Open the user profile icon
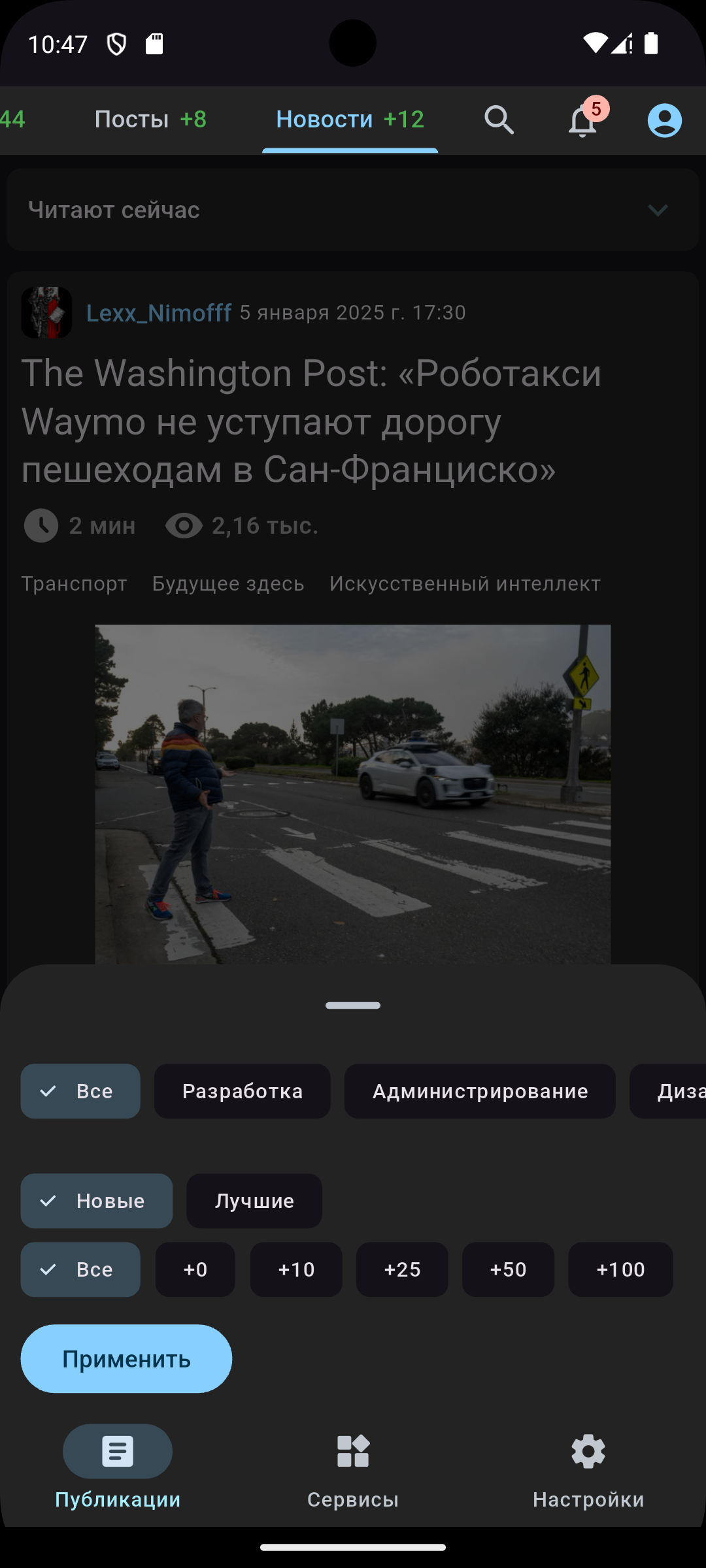Viewport: 706px width, 1568px height. click(665, 120)
